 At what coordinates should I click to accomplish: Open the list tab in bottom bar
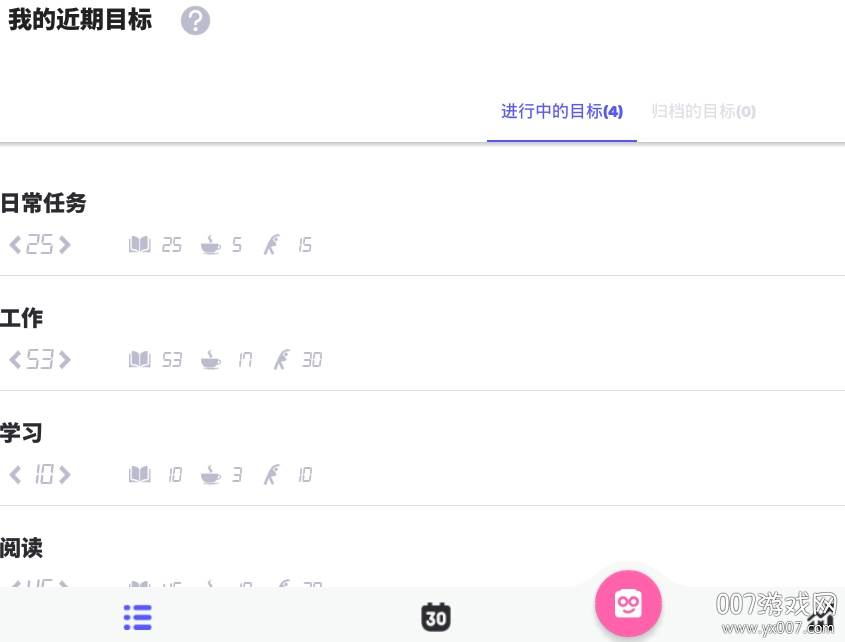tap(137, 617)
